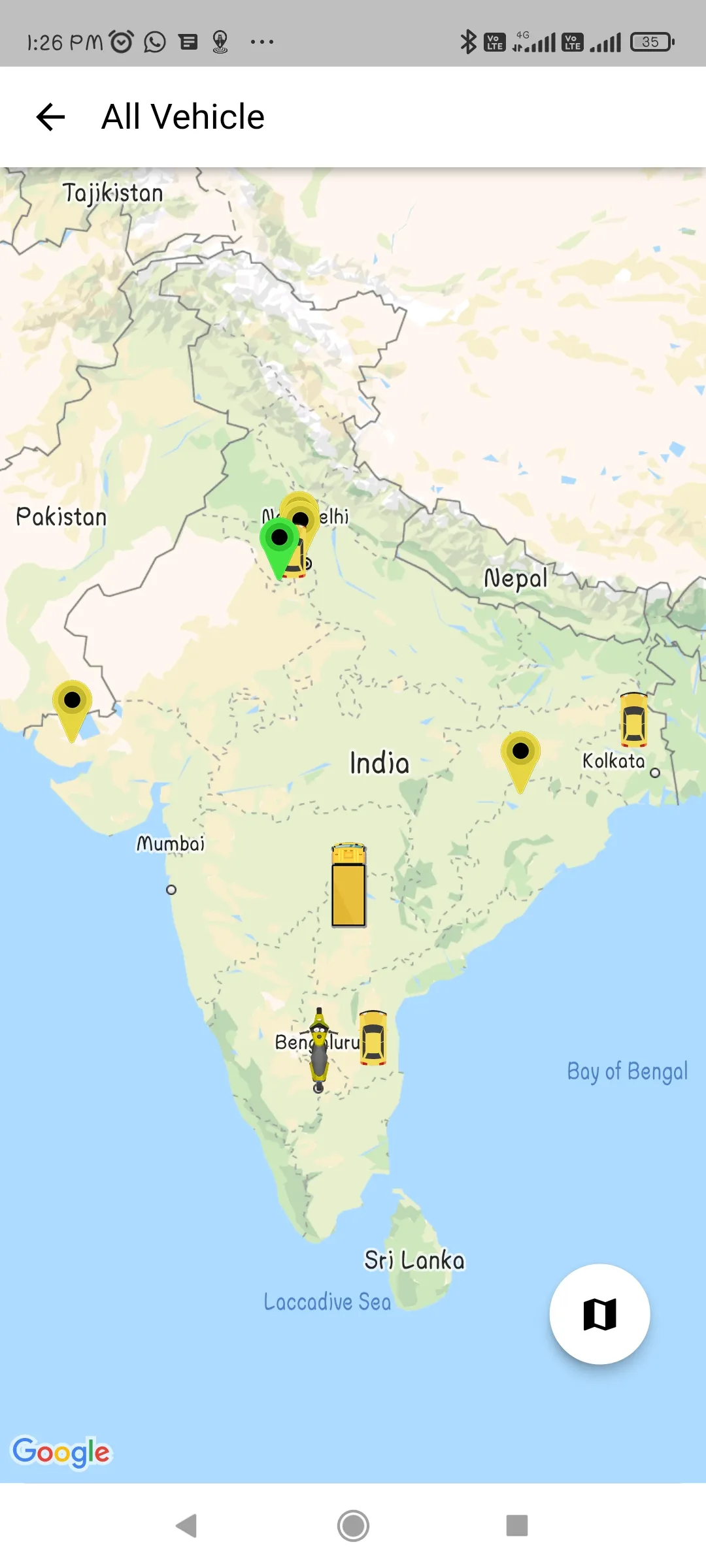This screenshot has height=1568, width=706.
Task: Tap the yellow truck marker in central India
Action: coord(348,885)
